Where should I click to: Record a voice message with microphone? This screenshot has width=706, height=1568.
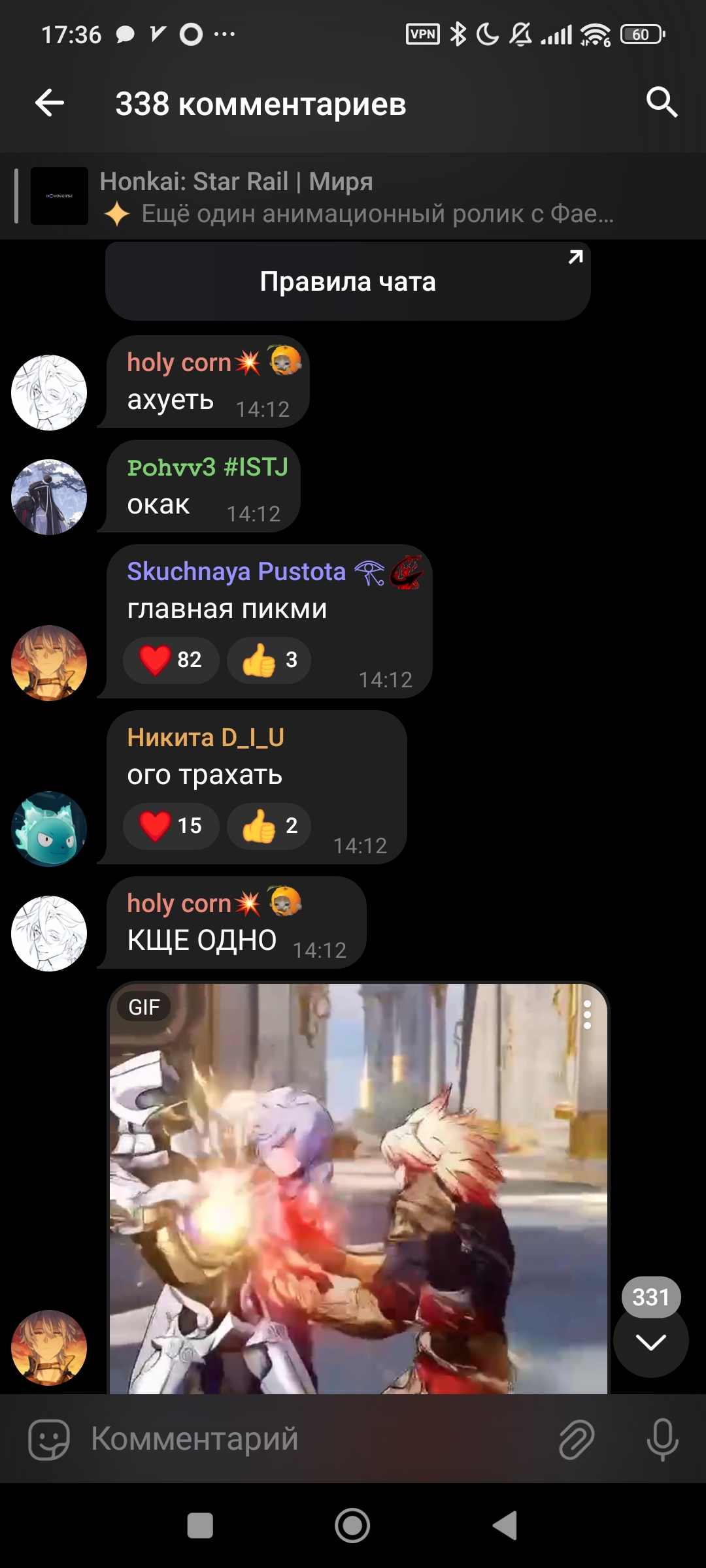click(x=662, y=1439)
